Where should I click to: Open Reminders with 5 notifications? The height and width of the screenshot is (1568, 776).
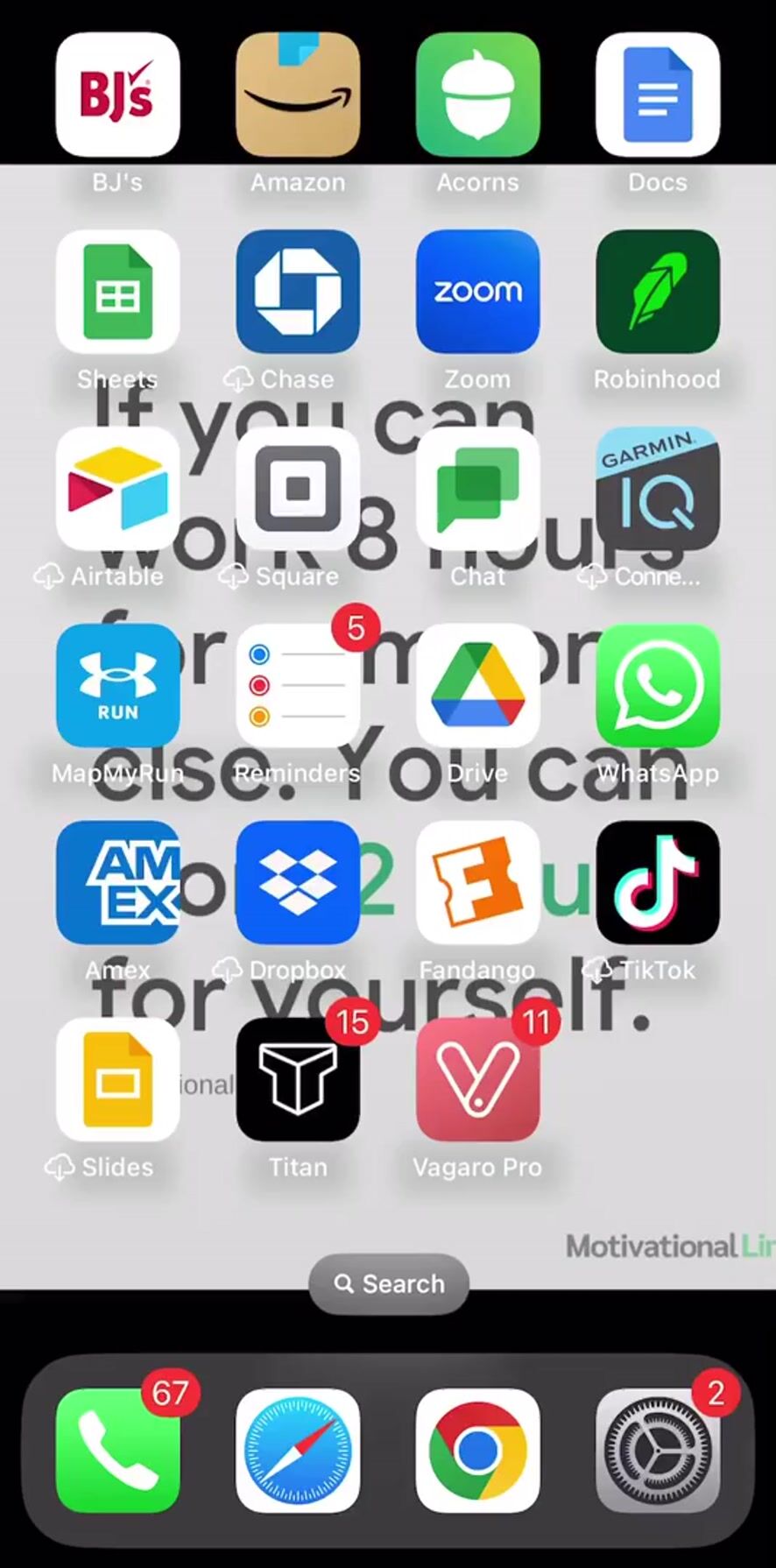(x=298, y=686)
